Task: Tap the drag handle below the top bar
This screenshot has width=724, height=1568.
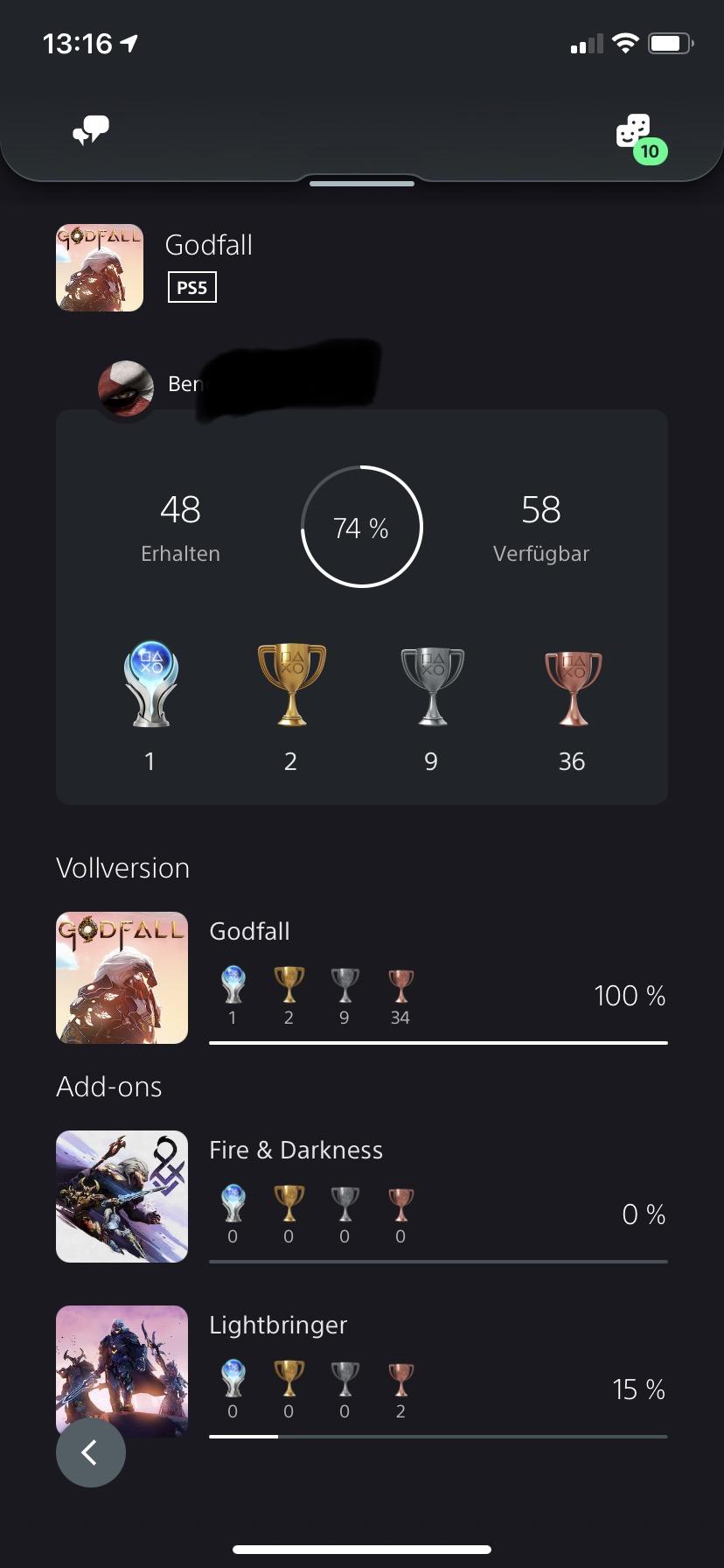Action: point(362,184)
